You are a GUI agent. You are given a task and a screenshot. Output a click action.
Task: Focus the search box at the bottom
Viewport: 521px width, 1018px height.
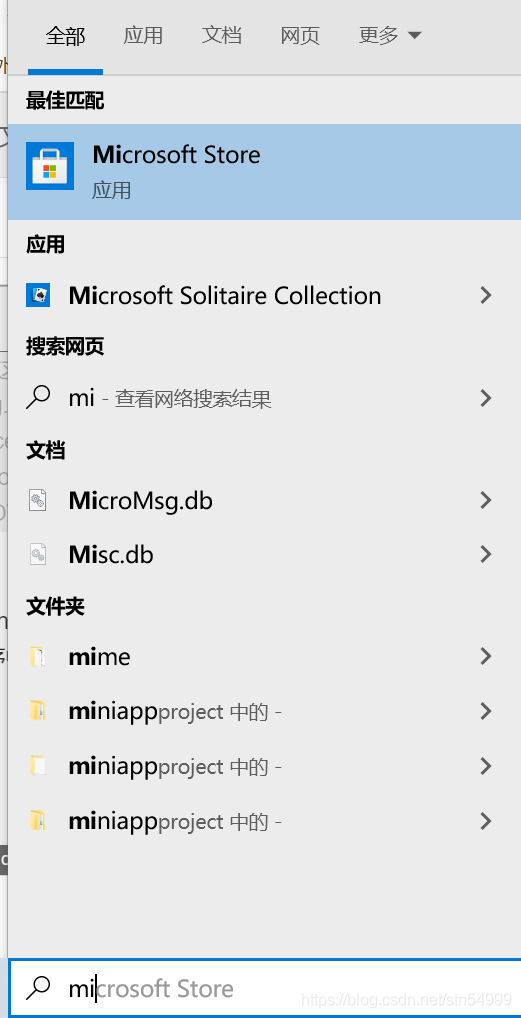pos(265,989)
